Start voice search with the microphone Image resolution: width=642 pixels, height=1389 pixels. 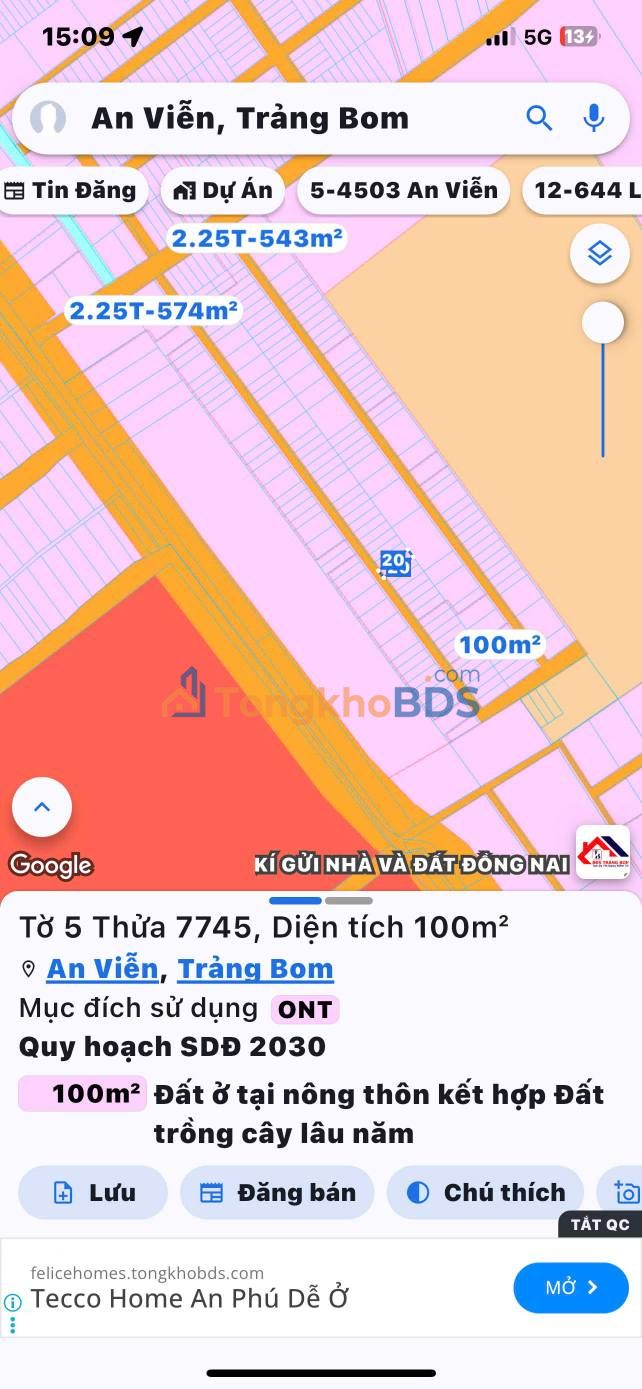594,118
